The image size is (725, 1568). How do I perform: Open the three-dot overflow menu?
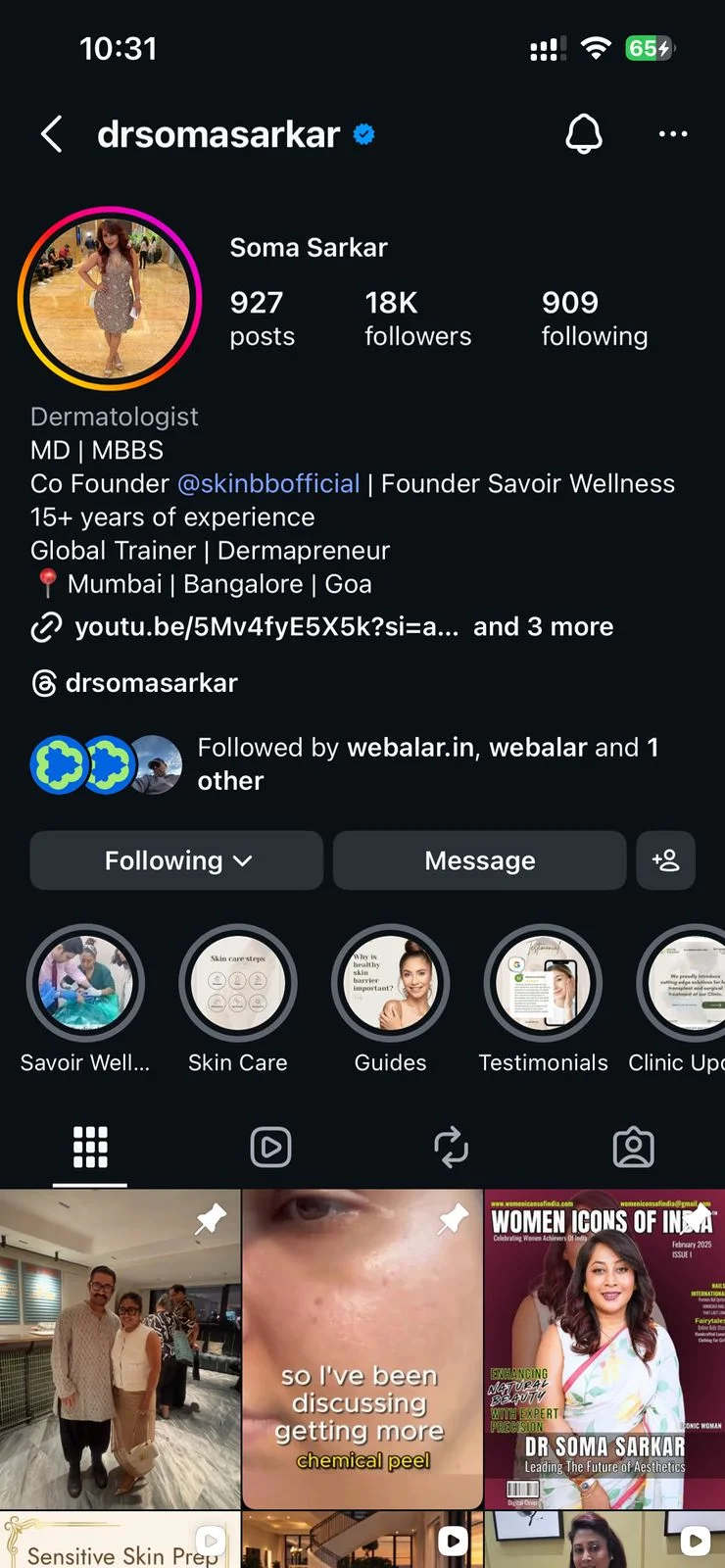[x=672, y=133]
